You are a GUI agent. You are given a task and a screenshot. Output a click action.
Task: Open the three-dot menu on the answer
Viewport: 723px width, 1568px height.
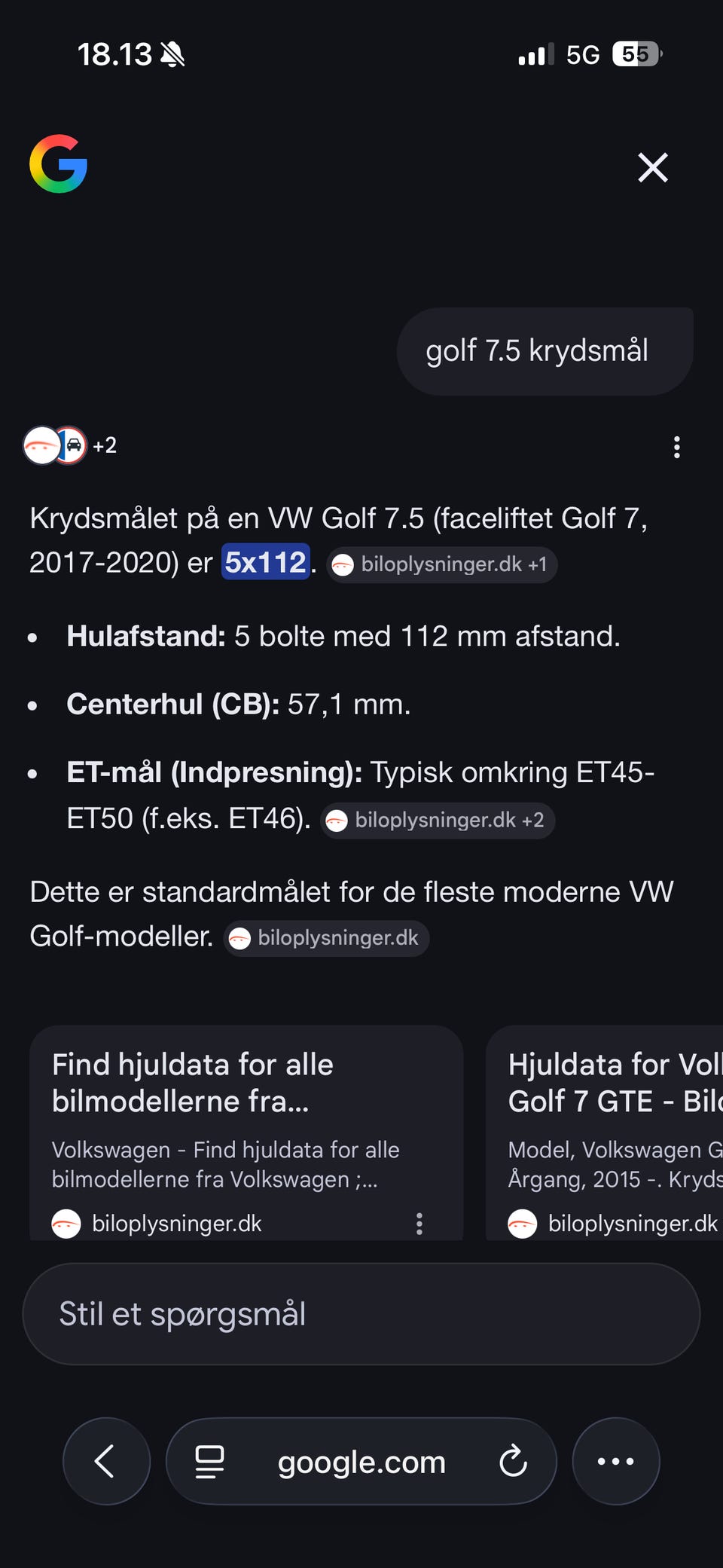tap(677, 447)
